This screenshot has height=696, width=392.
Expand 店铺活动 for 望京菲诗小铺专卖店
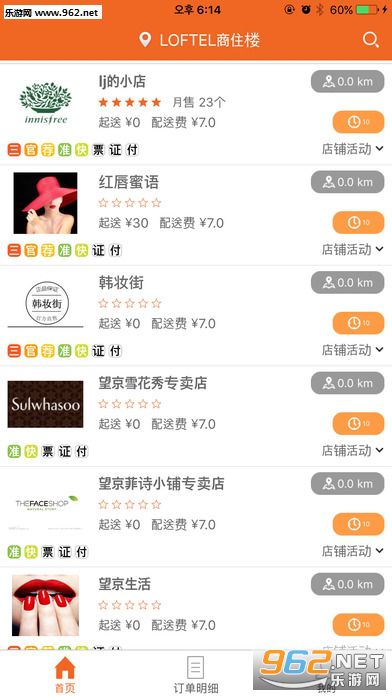(352, 551)
